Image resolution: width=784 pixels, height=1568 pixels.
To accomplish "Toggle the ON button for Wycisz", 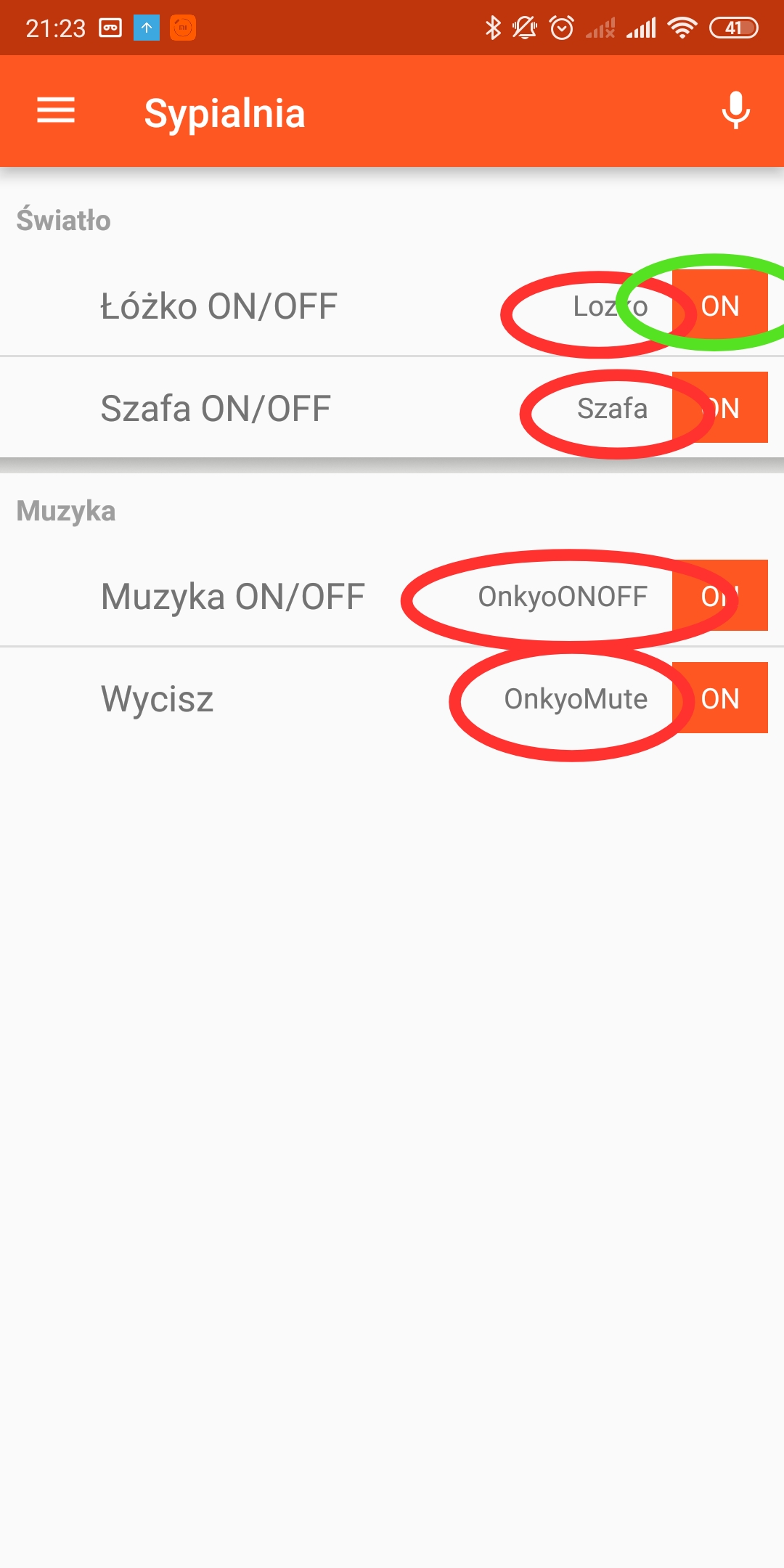I will coord(719,698).
